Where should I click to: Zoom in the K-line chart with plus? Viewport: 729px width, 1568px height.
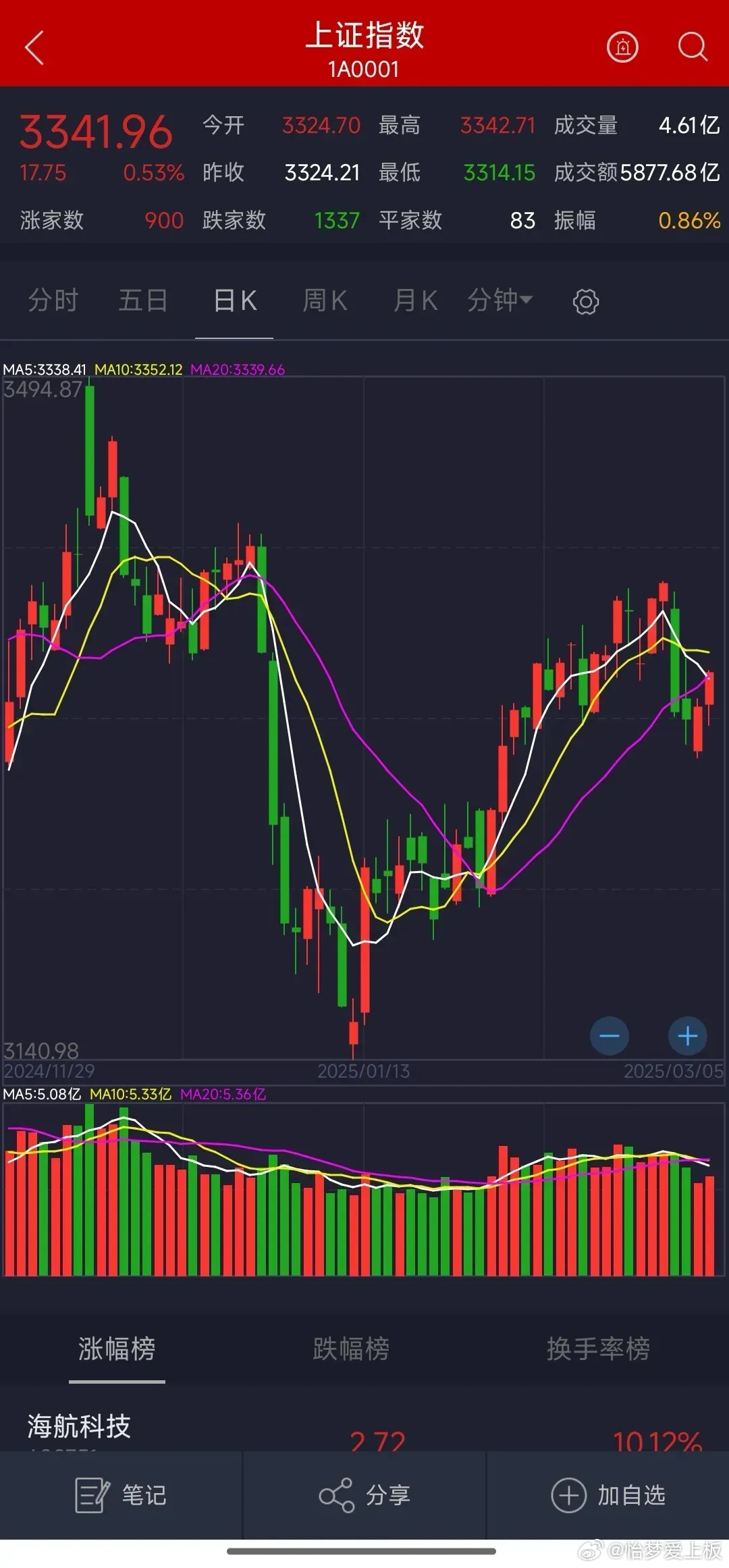tap(687, 1036)
